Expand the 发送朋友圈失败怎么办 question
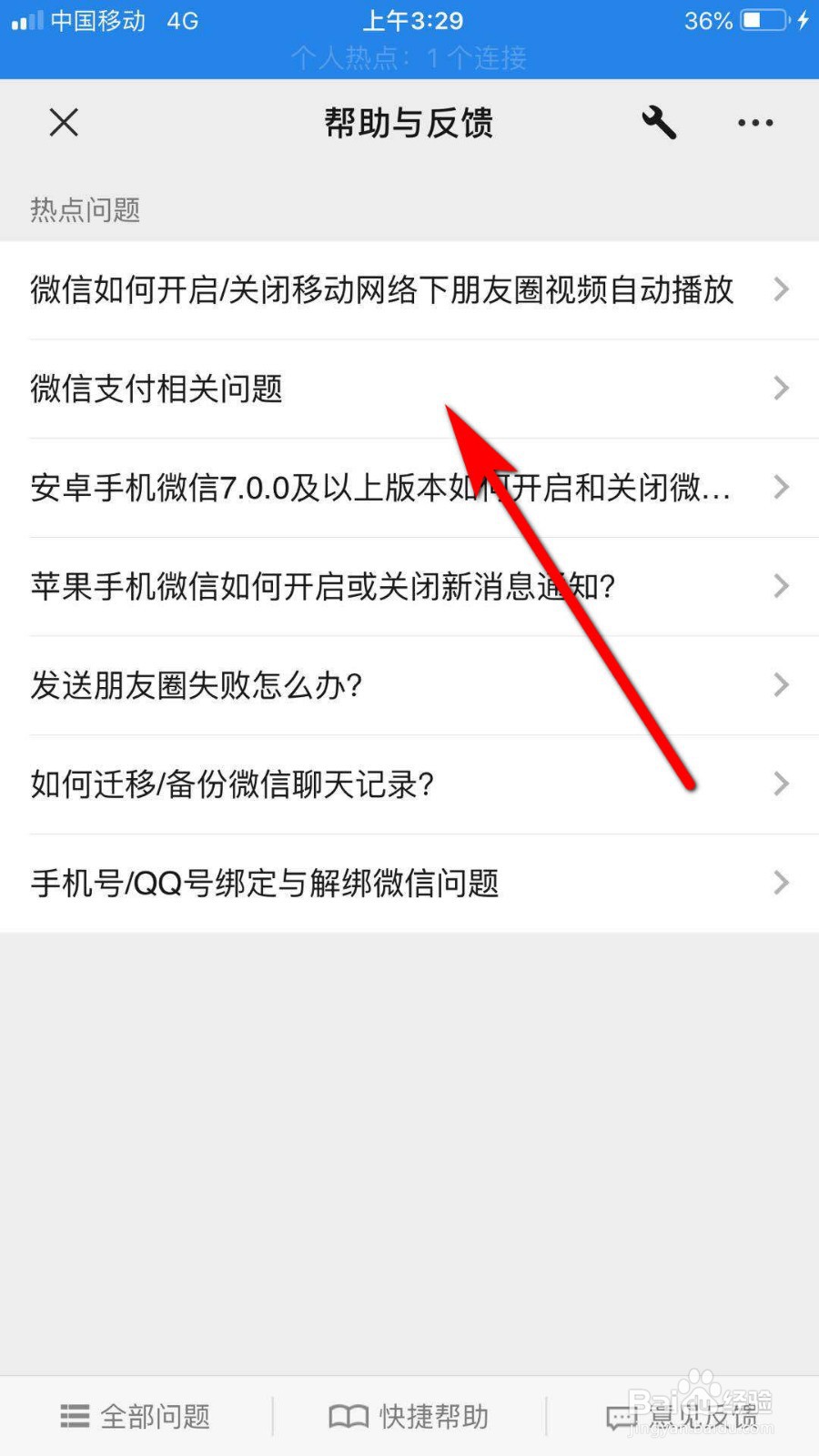The height and width of the screenshot is (1456, 819). pos(409,685)
